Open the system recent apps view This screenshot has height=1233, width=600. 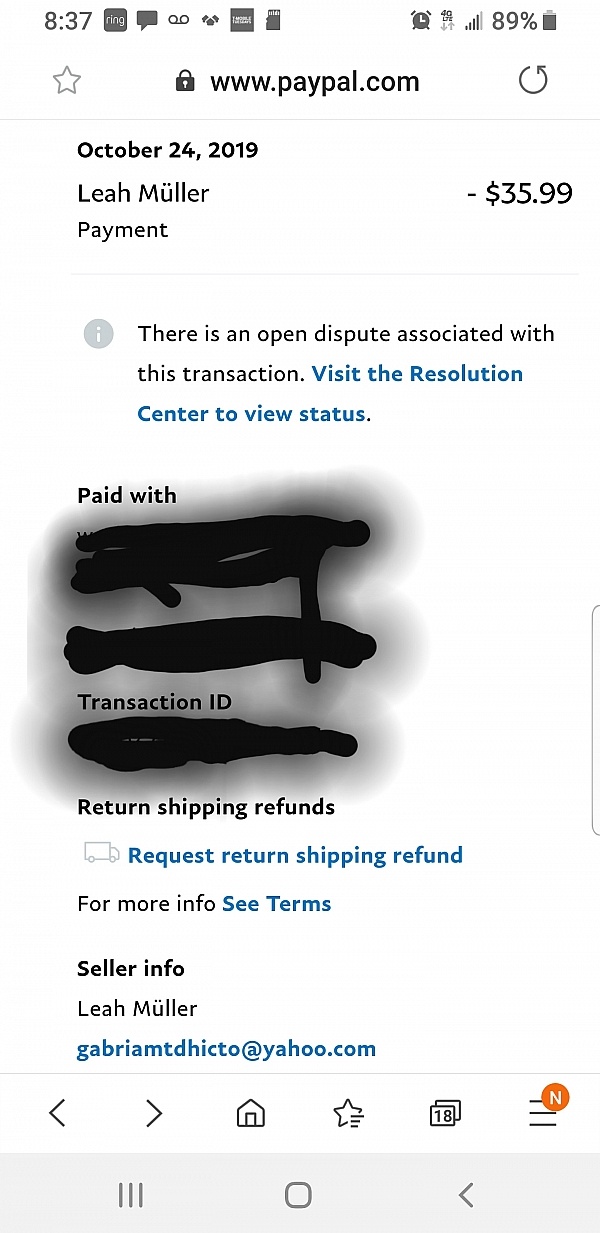point(131,1194)
